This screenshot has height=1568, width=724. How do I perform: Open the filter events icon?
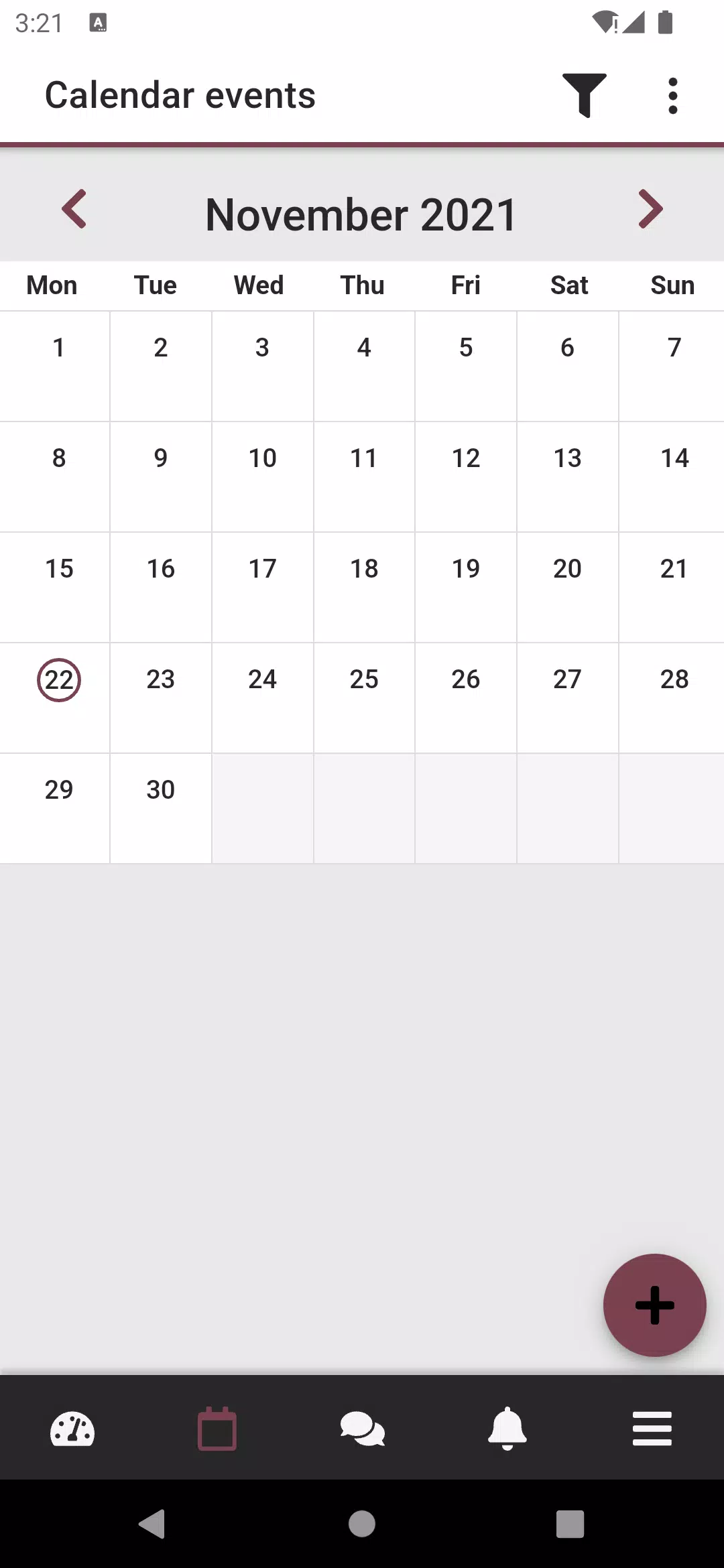click(x=584, y=95)
